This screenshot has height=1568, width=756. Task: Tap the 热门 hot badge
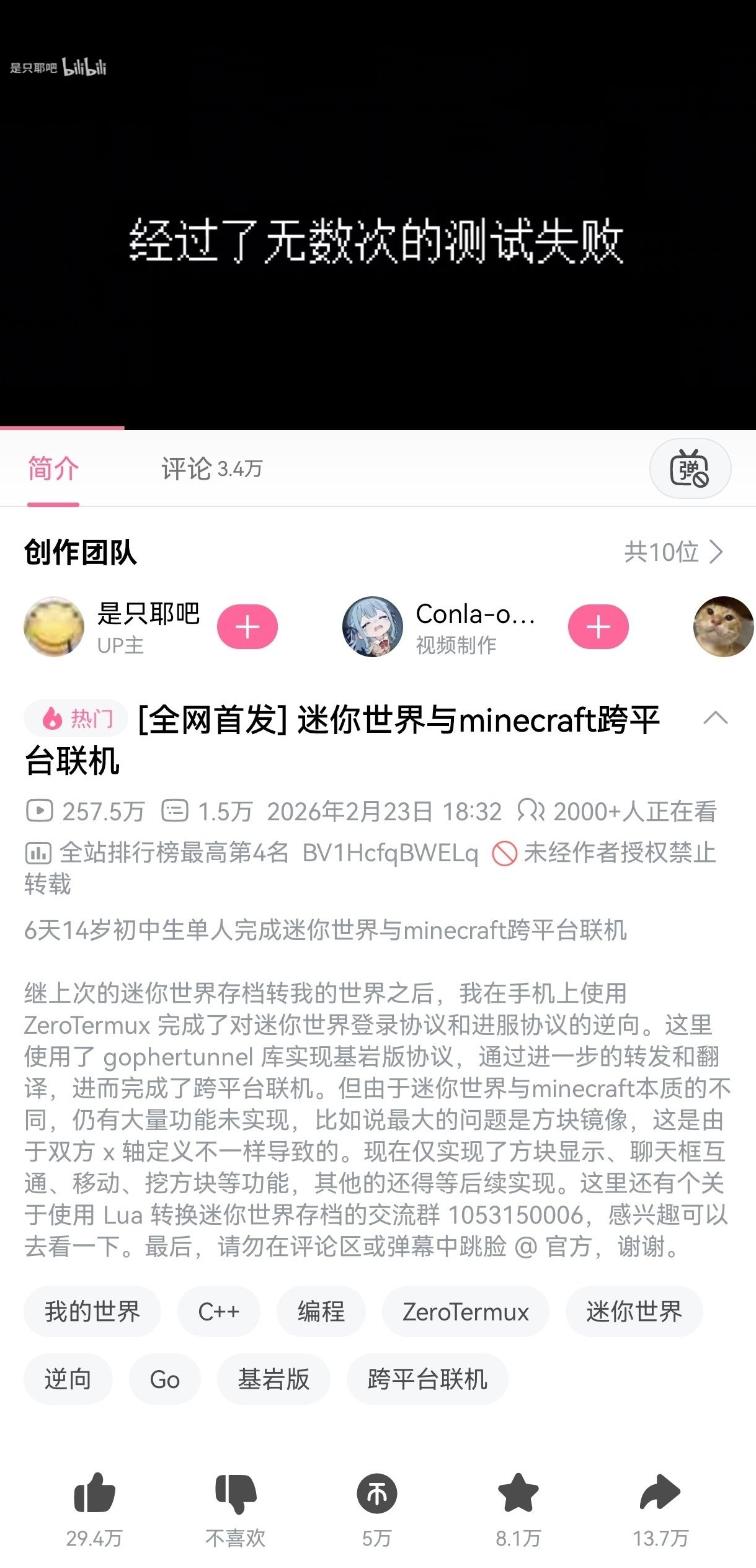pos(77,719)
